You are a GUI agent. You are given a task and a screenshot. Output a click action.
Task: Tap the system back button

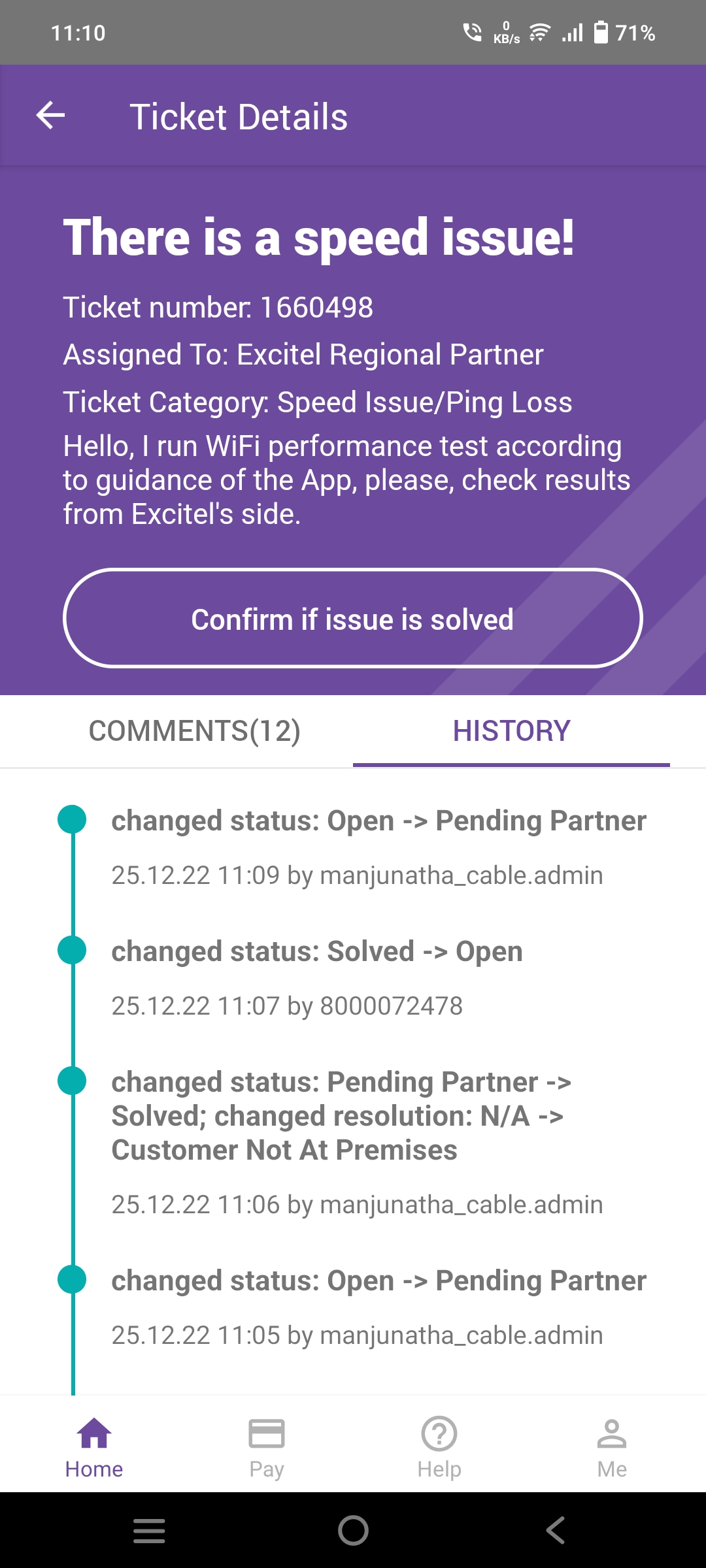pos(556,1530)
